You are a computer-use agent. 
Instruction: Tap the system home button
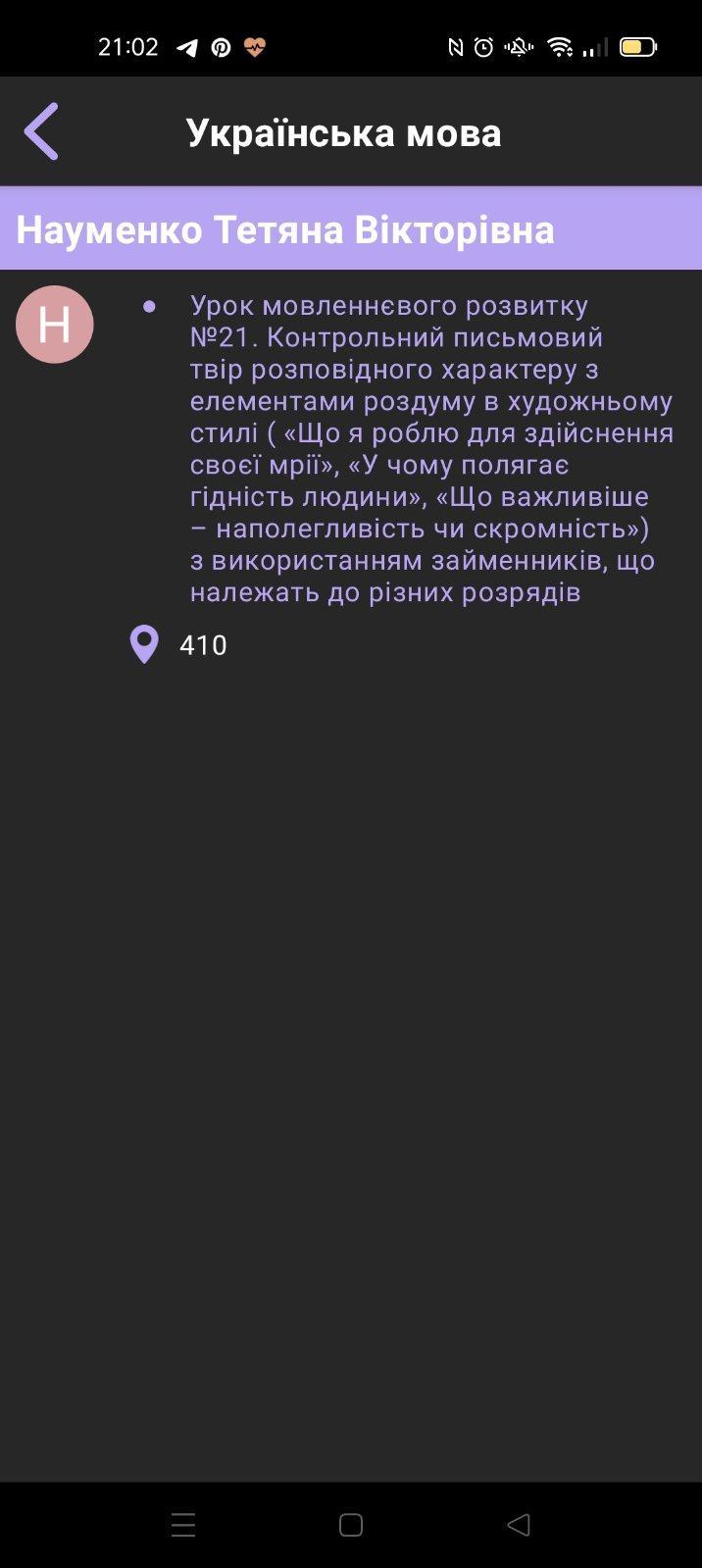click(x=351, y=1525)
